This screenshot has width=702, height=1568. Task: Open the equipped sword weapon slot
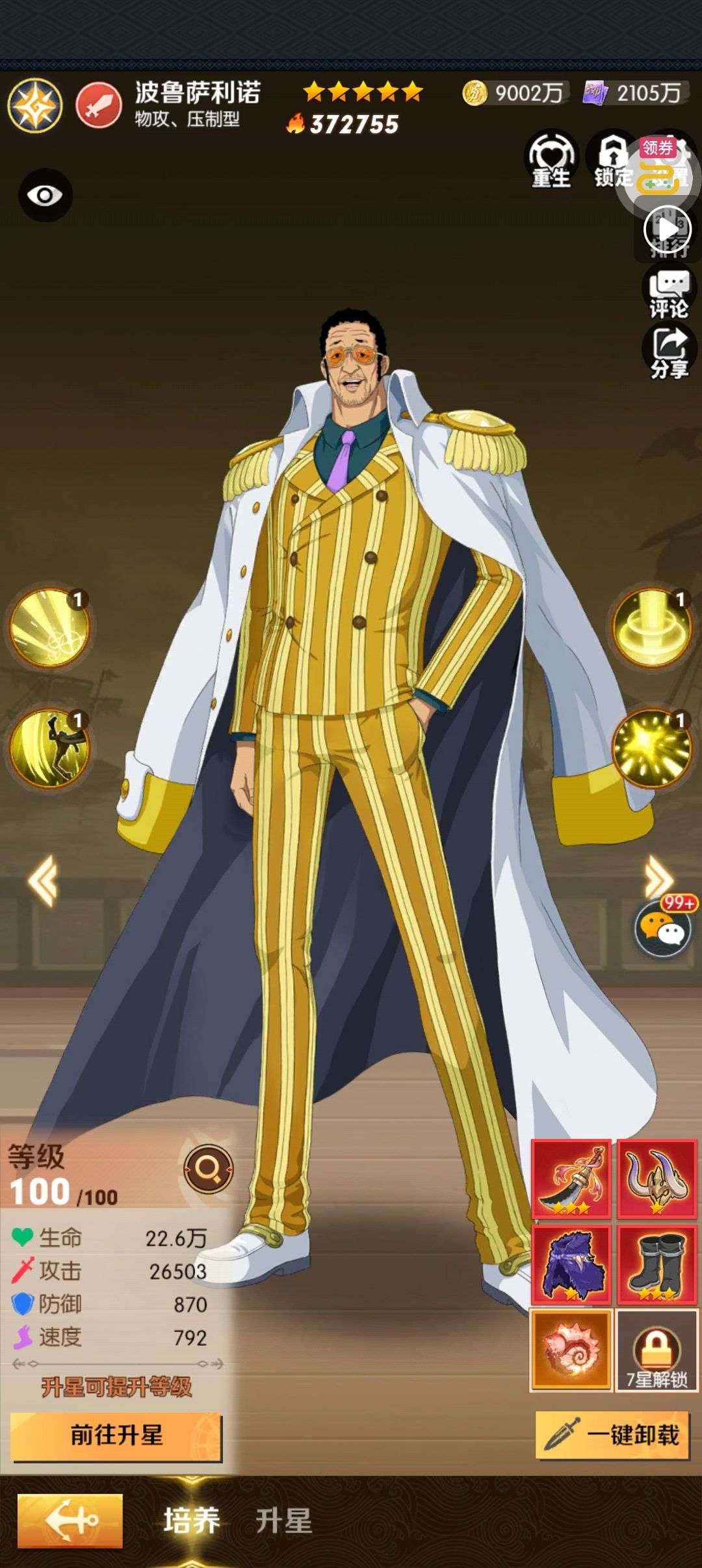(571, 1179)
